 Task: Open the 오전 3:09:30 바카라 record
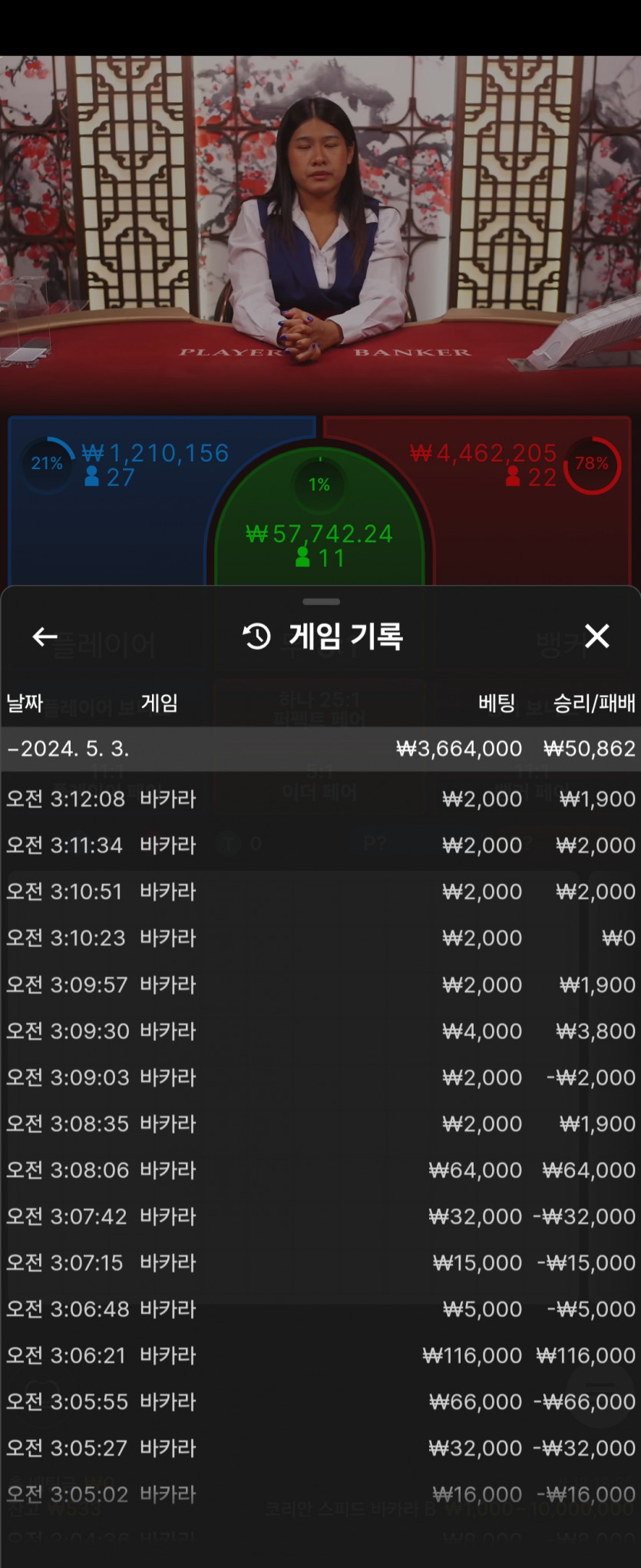click(320, 1031)
